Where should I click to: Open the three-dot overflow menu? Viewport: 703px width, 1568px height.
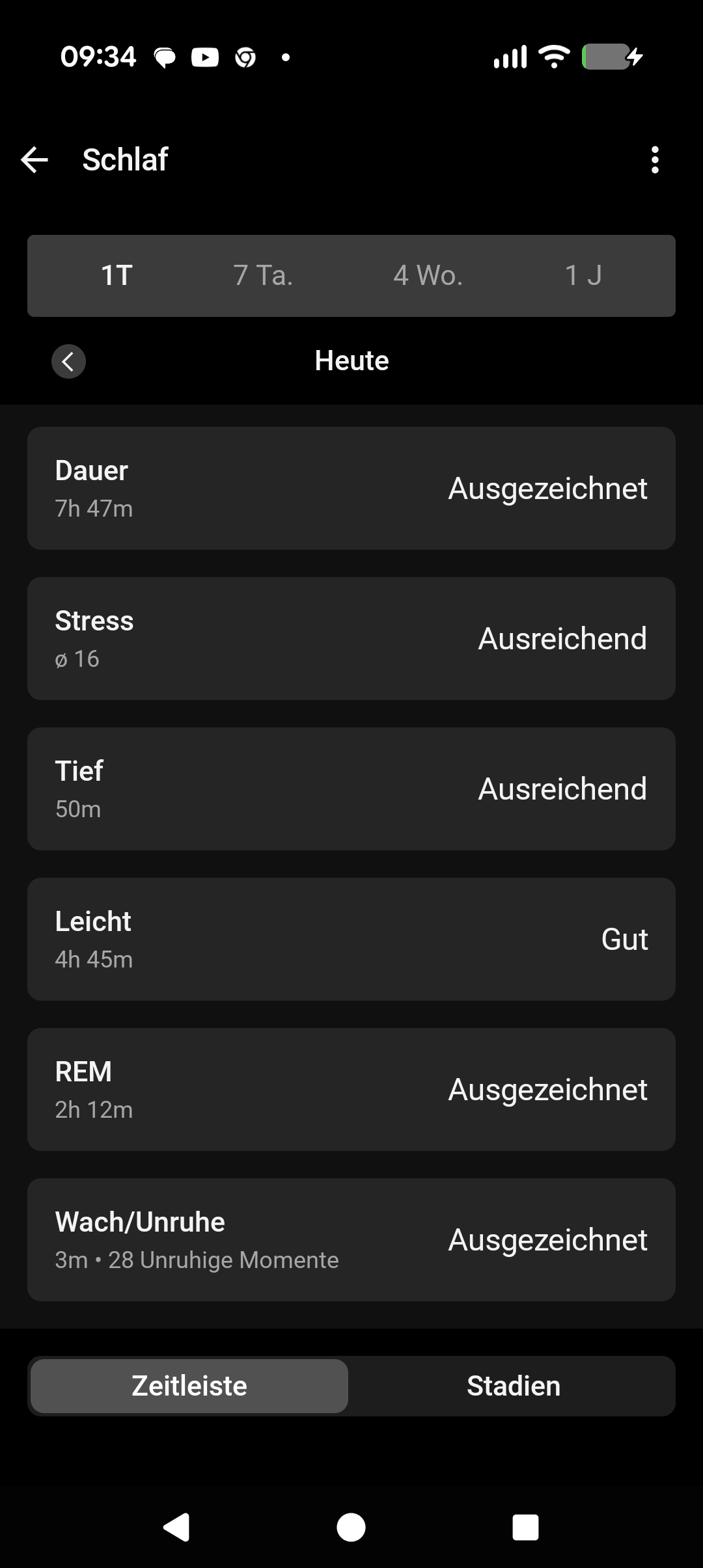(x=654, y=160)
